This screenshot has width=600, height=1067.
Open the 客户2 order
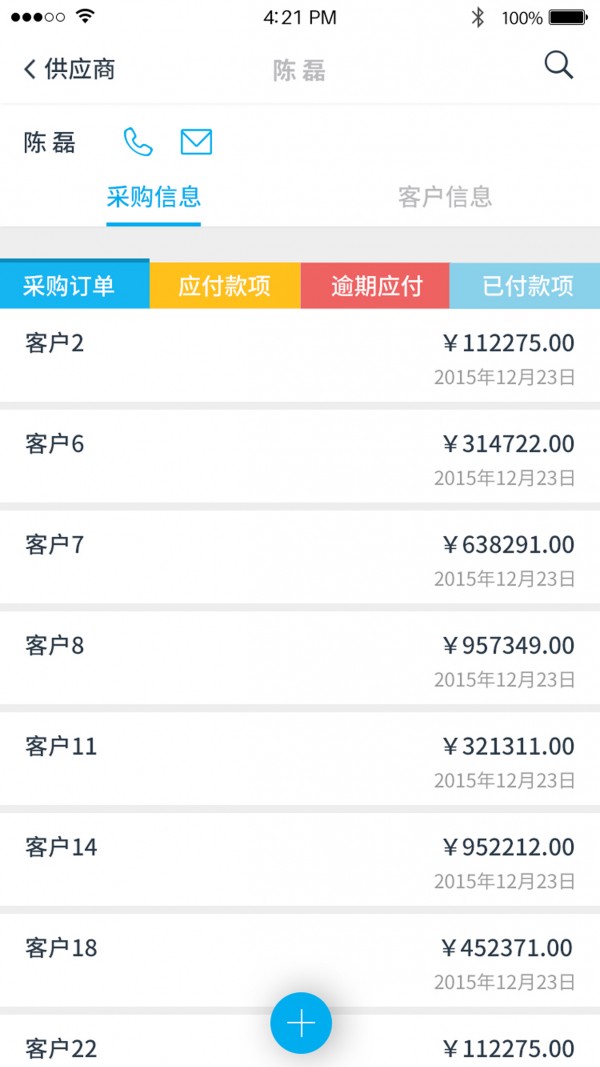click(300, 356)
